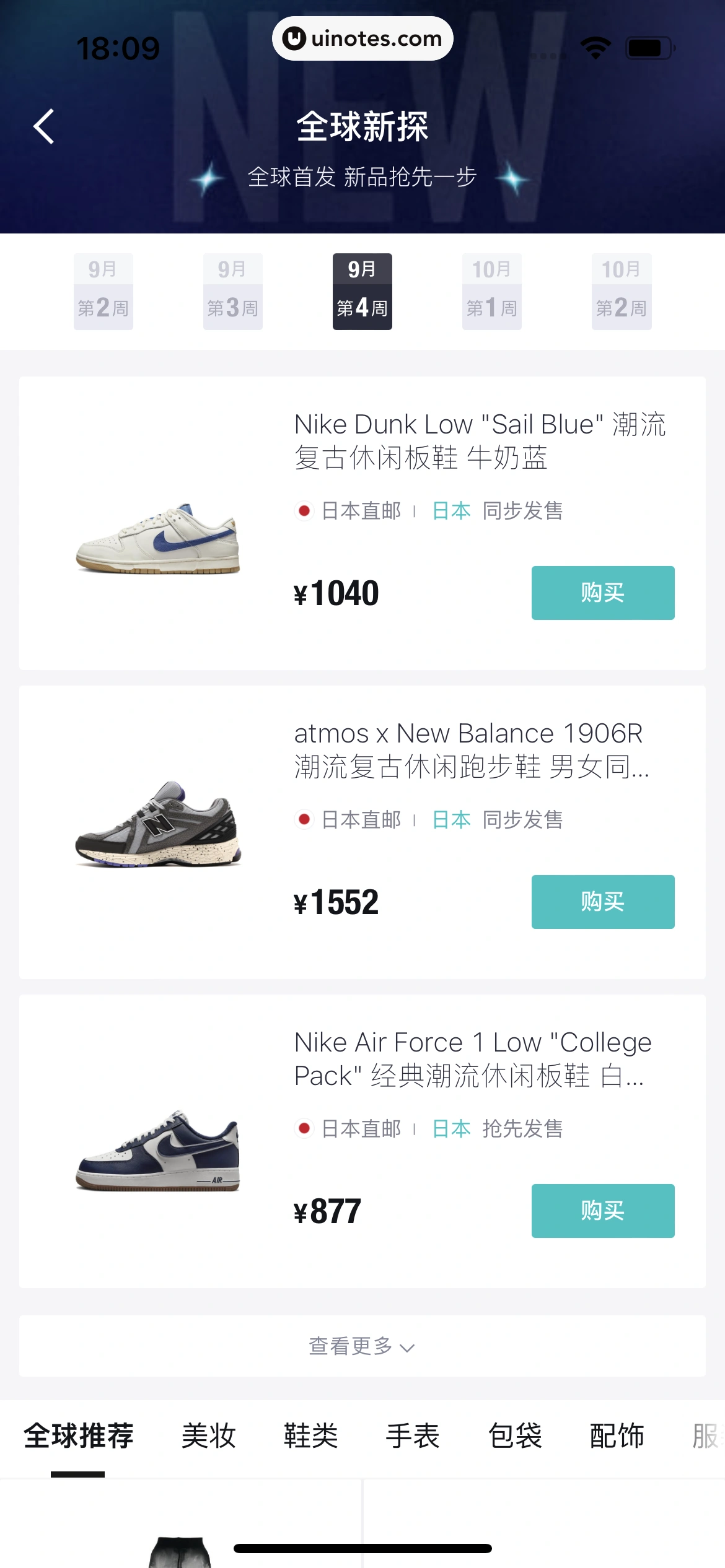Click the 日本 teal label on Air Force 1
Image resolution: width=725 pixels, height=1568 pixels.
click(450, 1129)
